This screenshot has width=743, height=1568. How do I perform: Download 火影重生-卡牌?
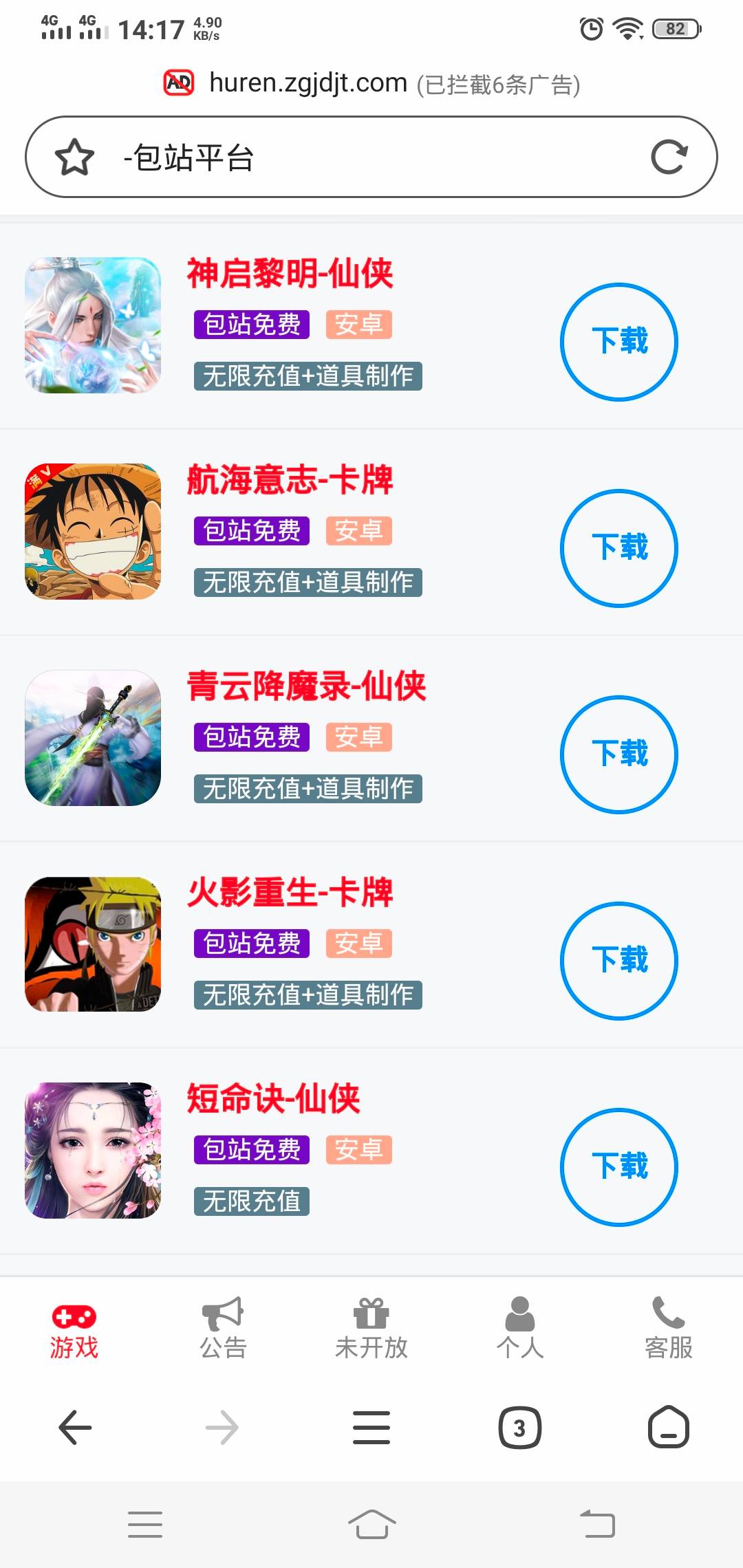619,961
